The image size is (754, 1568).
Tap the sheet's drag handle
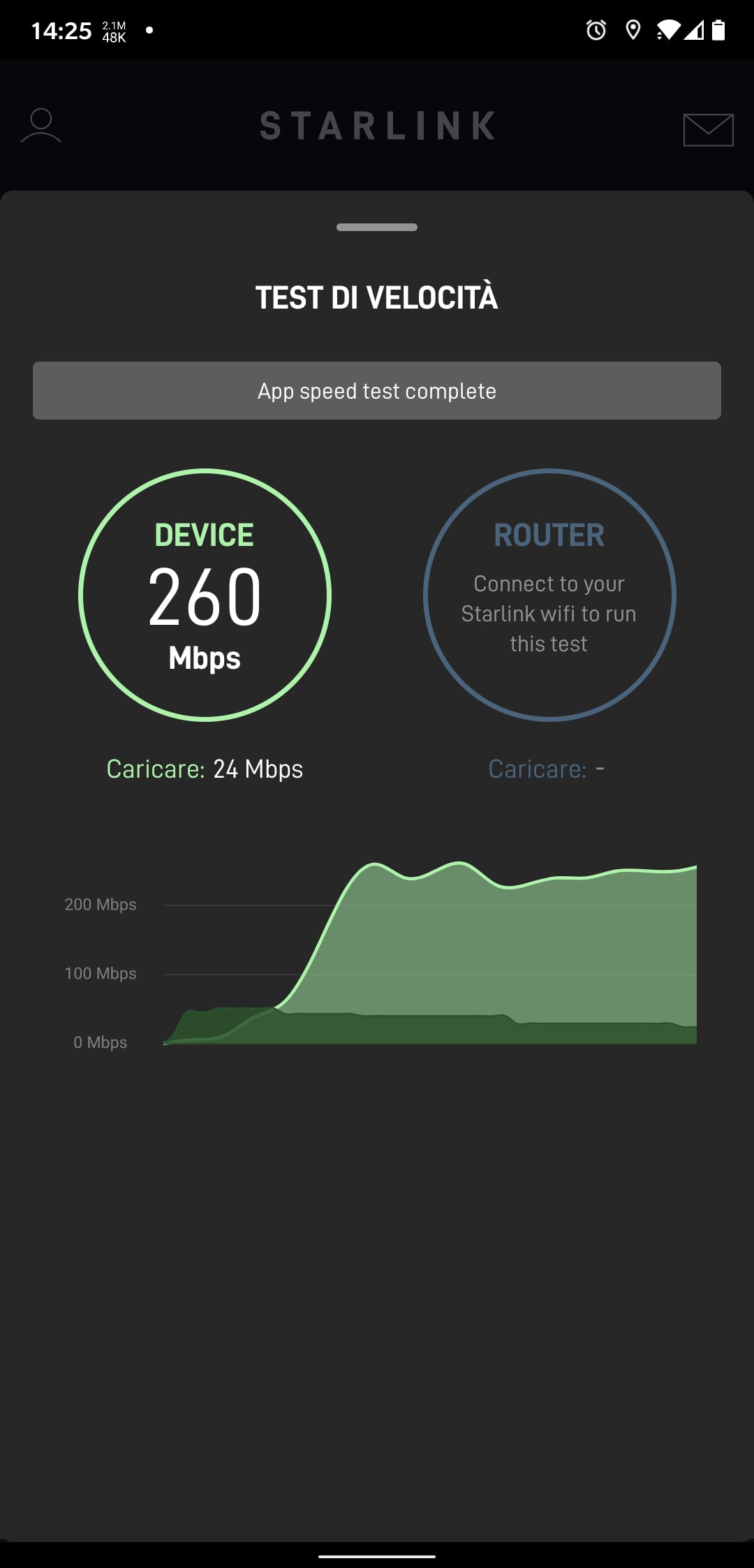377,228
